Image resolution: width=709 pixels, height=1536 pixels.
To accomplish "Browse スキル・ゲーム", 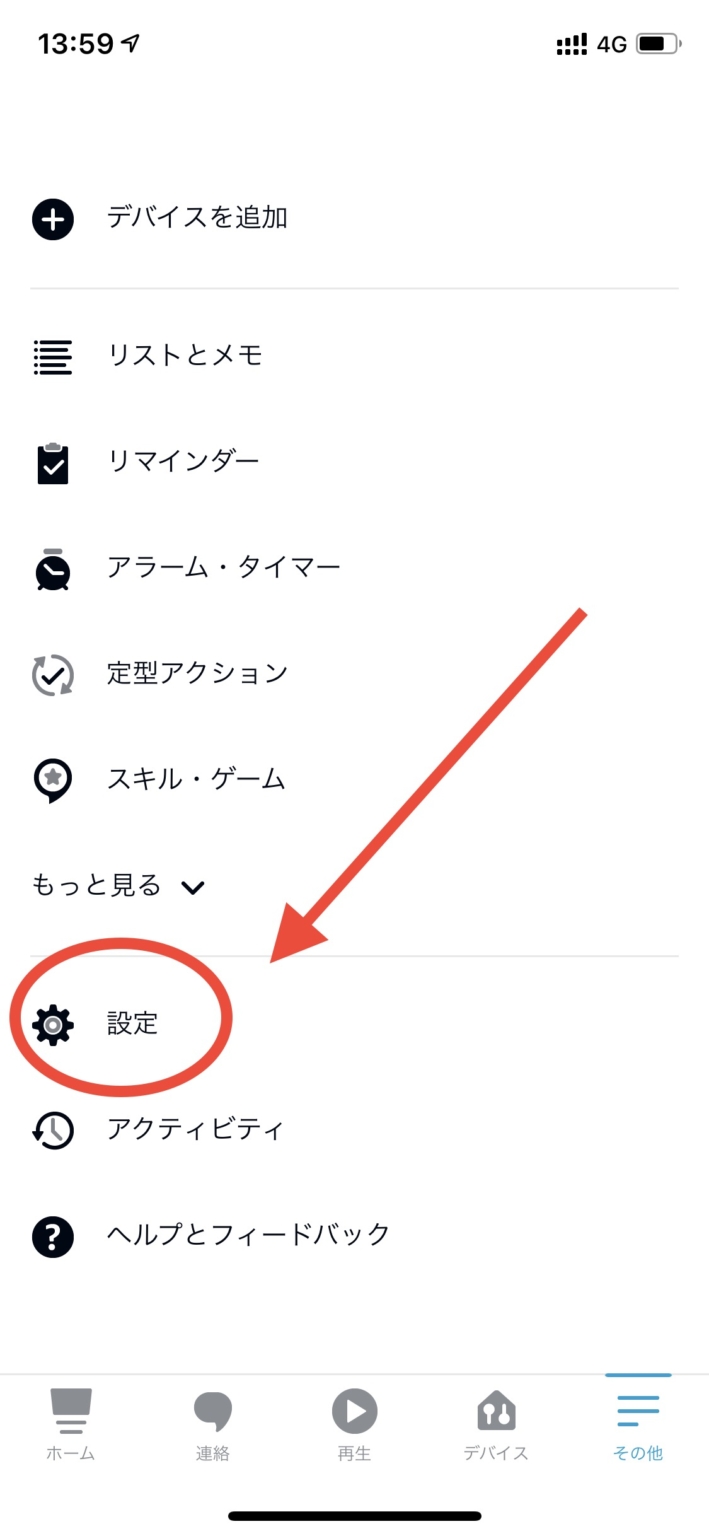I will click(196, 780).
